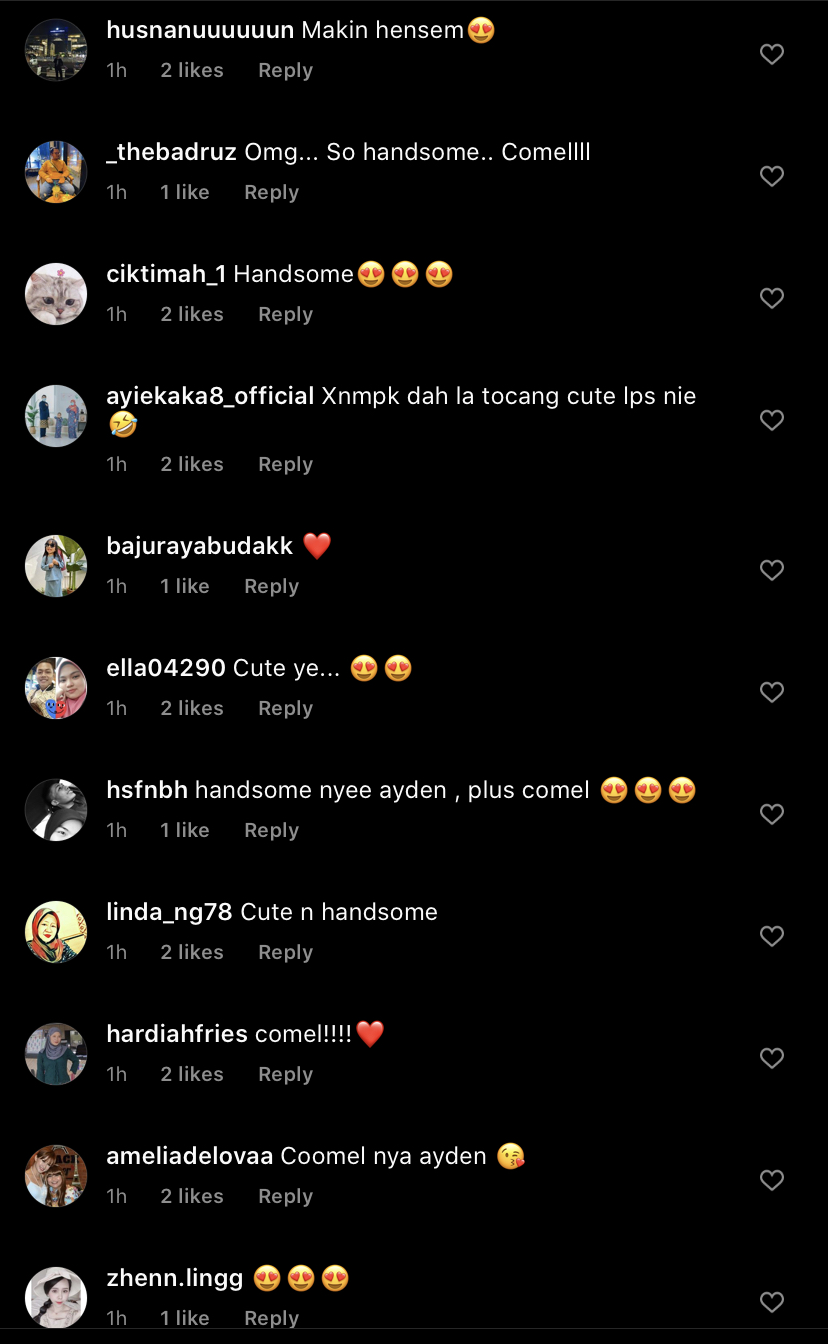Viewport: 828px width, 1344px height.
Task: Reply to ayiekaka8_official's comment
Action: (285, 464)
